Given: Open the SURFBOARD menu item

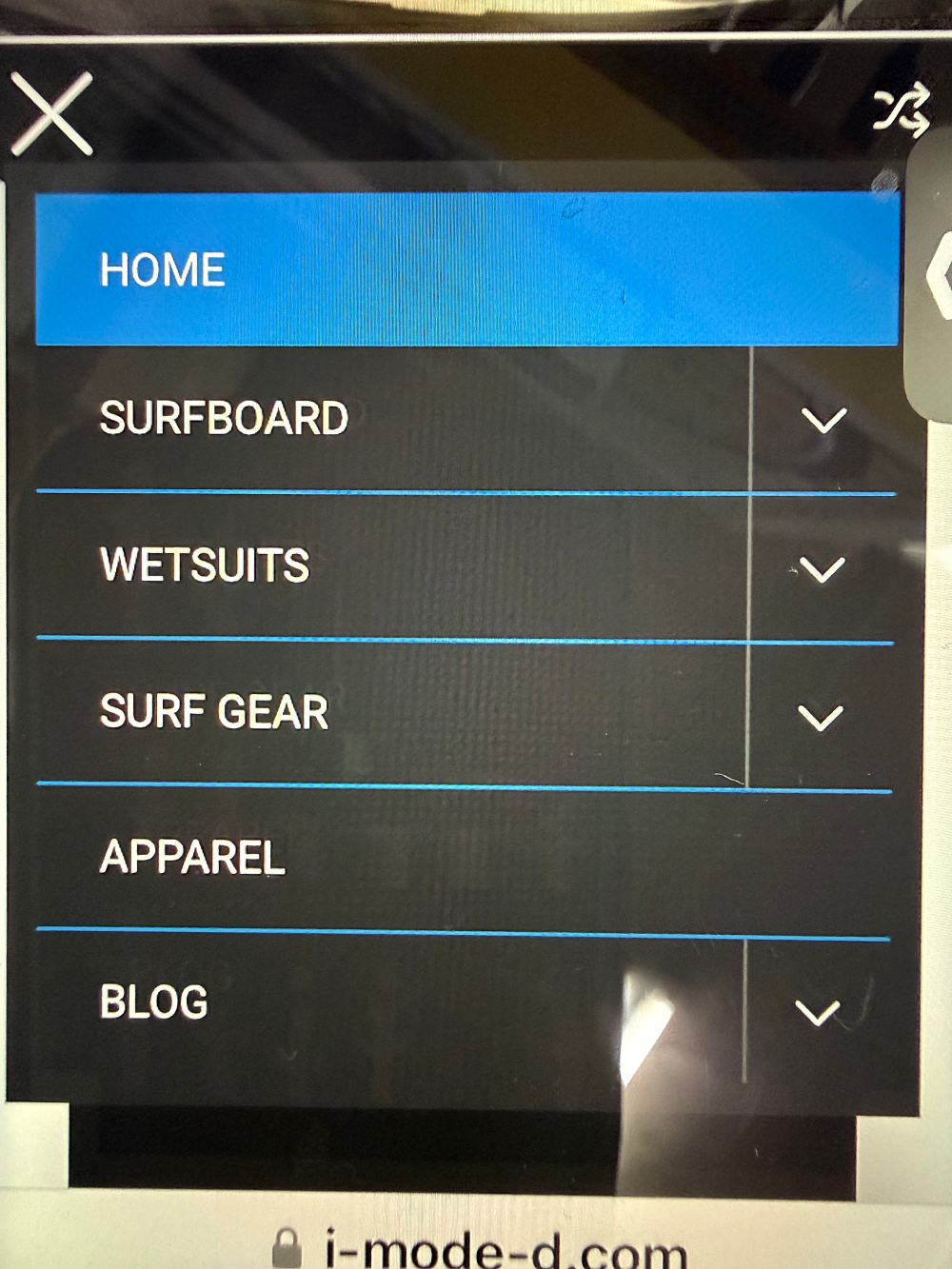Looking at the screenshot, I should tap(224, 418).
